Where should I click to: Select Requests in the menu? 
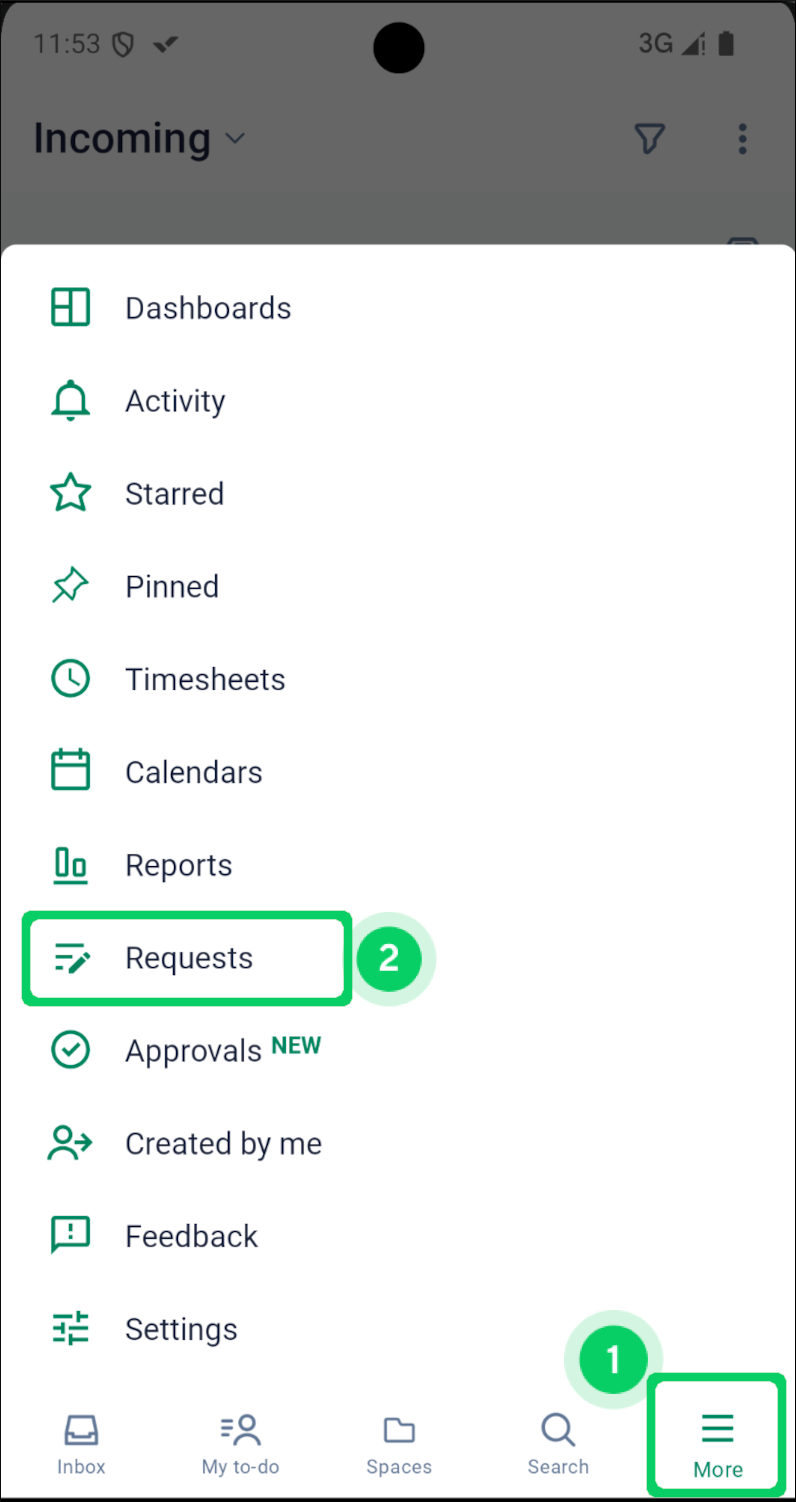point(188,958)
